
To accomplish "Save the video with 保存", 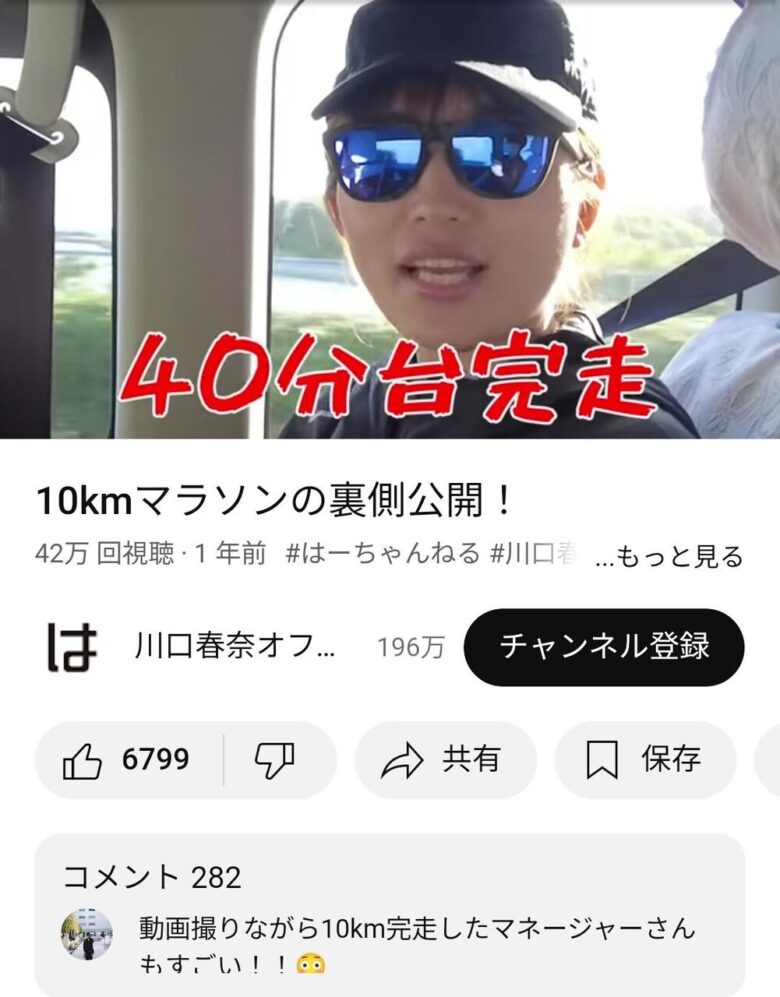I will (x=645, y=760).
